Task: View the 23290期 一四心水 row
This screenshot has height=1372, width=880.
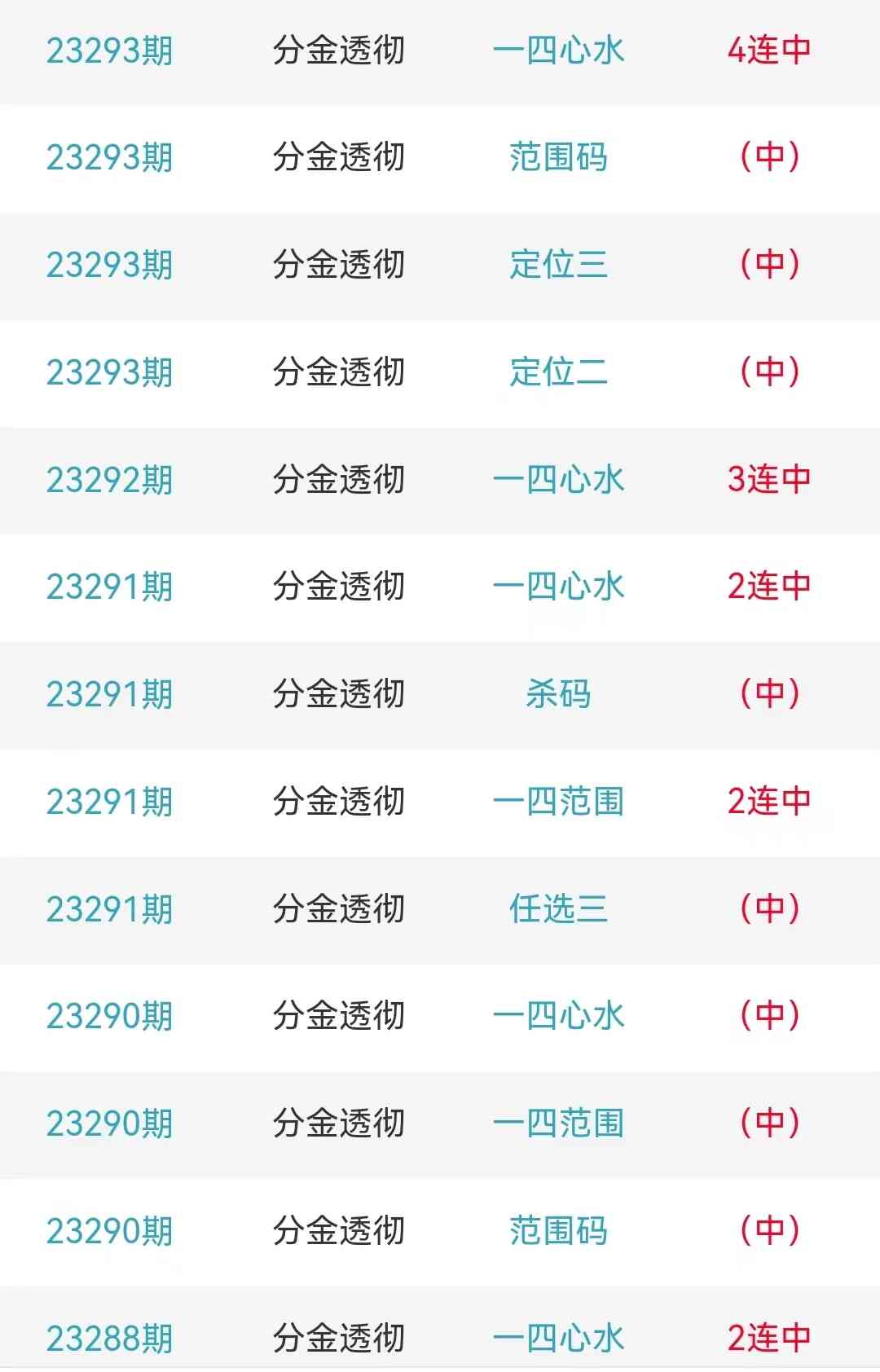Action: 558,1016
